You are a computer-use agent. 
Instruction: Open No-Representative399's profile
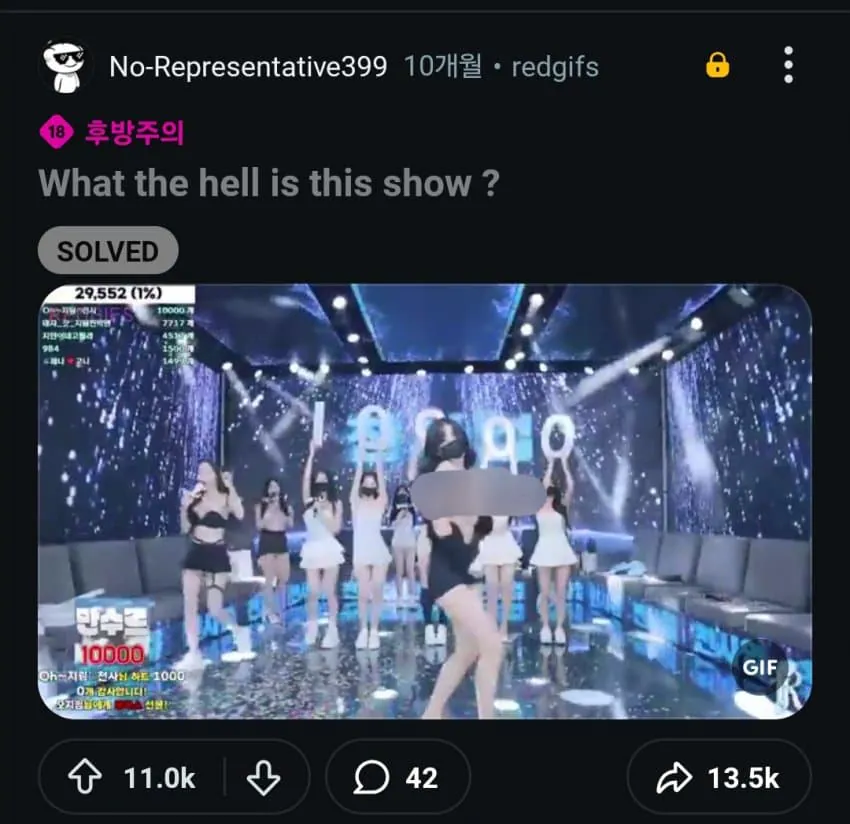pyautogui.click(x=247, y=67)
